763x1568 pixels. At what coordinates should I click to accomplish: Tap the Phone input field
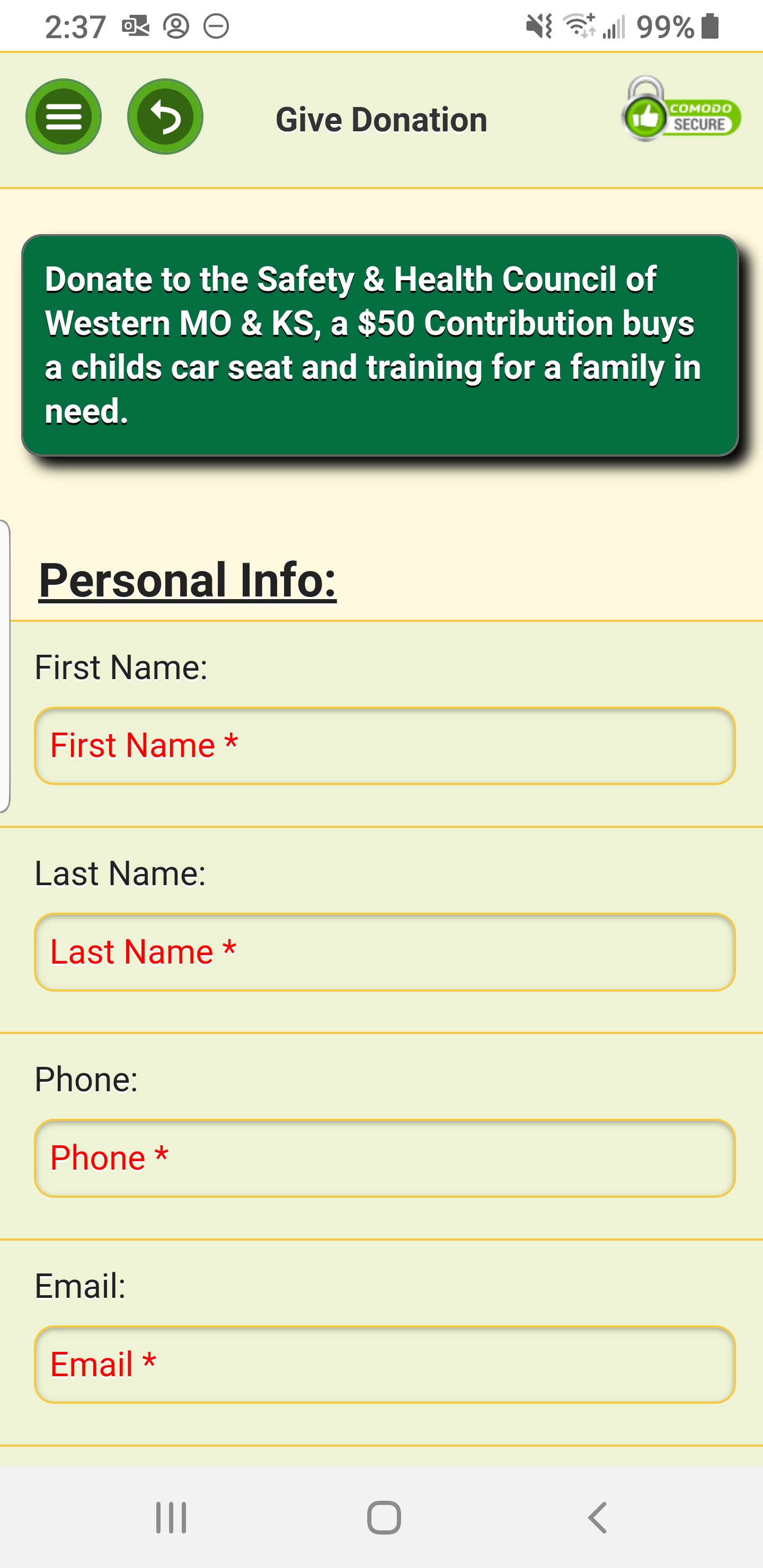384,1158
